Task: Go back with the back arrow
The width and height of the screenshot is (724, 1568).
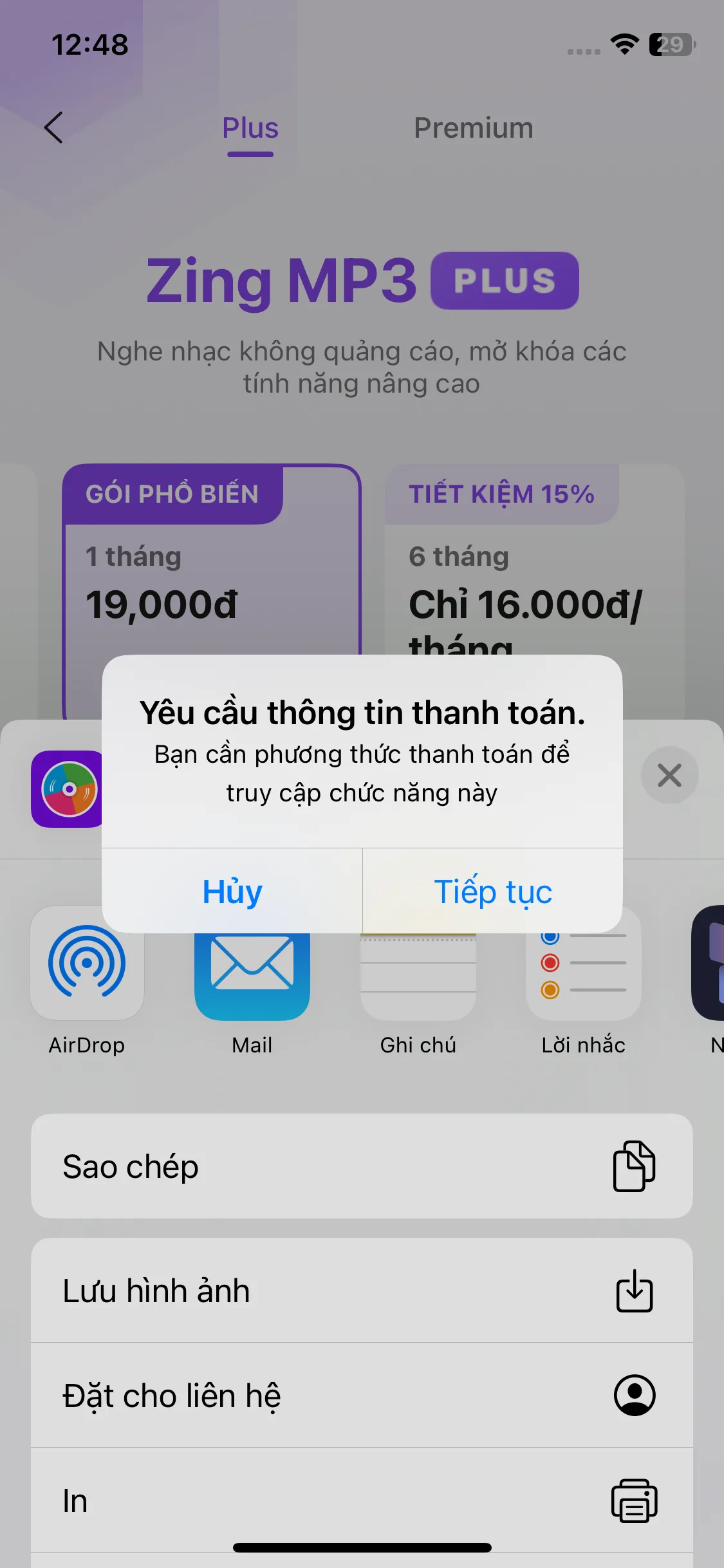Action: tap(54, 127)
